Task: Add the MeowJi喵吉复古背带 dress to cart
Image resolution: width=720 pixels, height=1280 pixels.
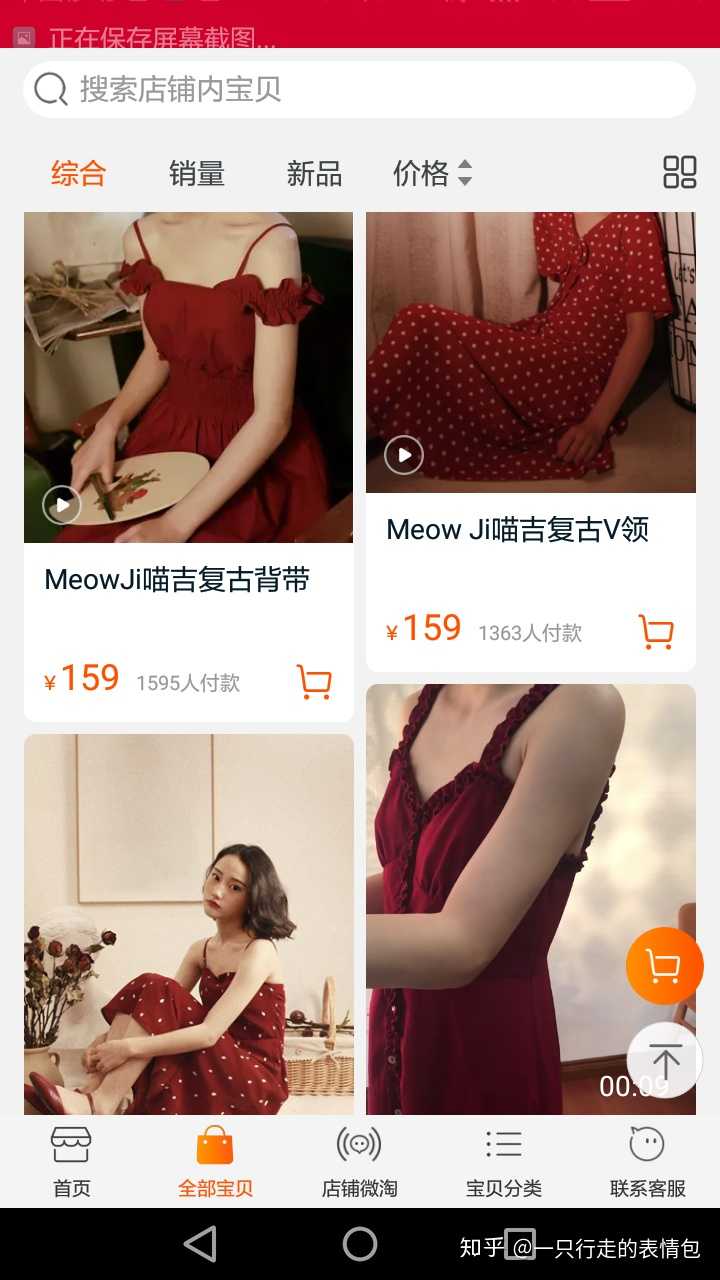Action: pos(314,682)
